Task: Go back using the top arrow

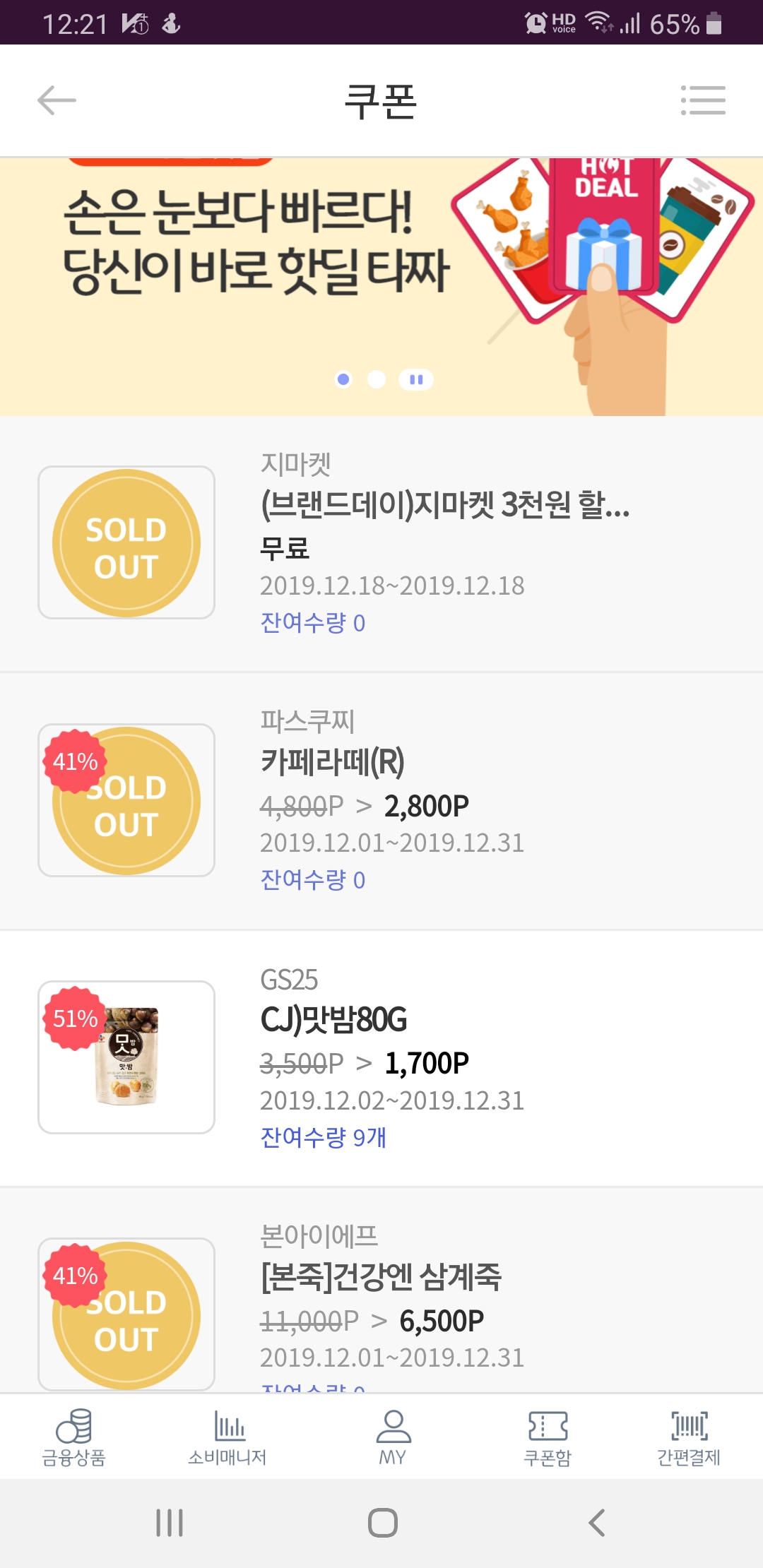Action: [x=57, y=100]
